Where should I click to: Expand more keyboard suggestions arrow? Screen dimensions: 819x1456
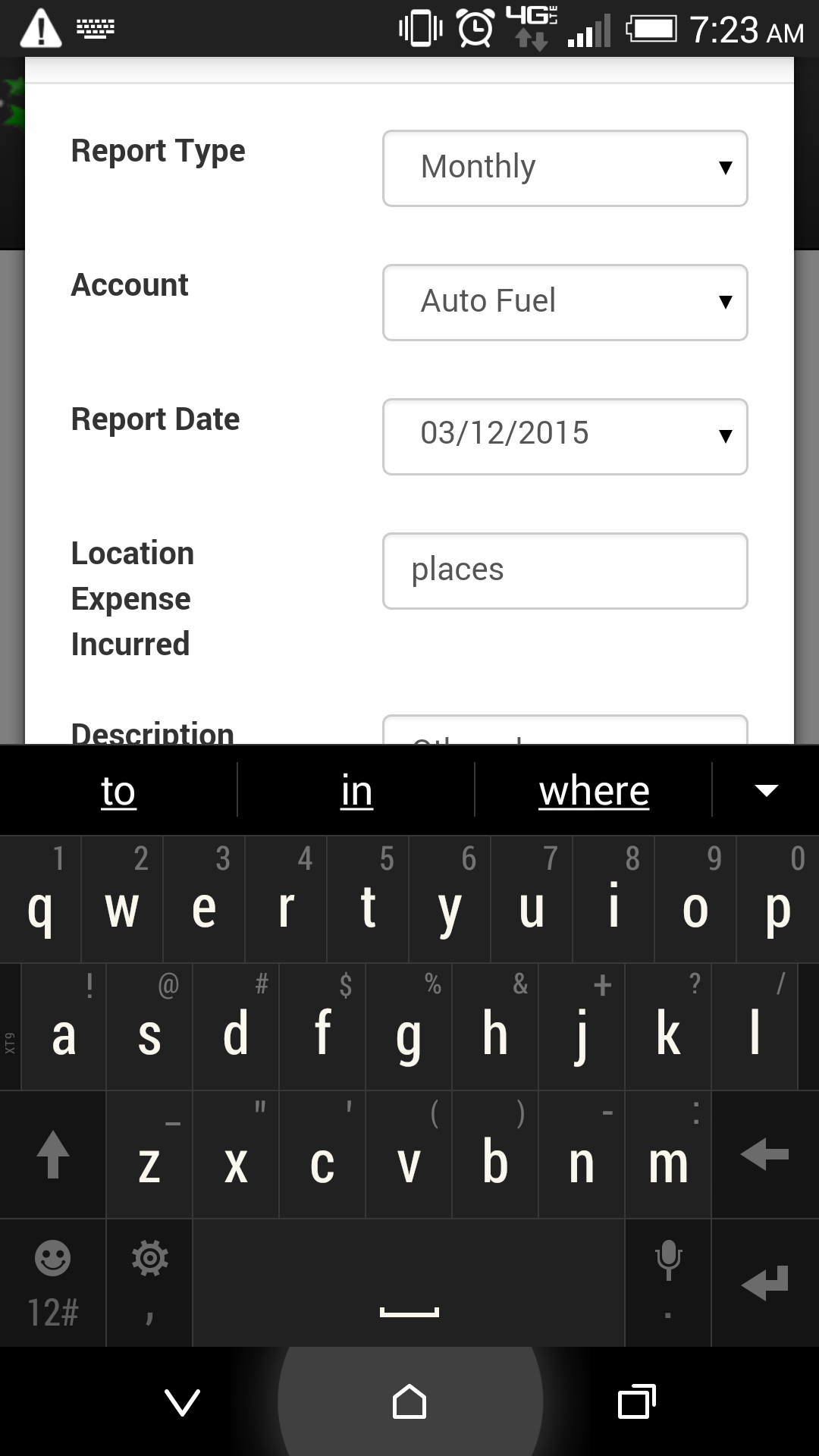tap(766, 791)
